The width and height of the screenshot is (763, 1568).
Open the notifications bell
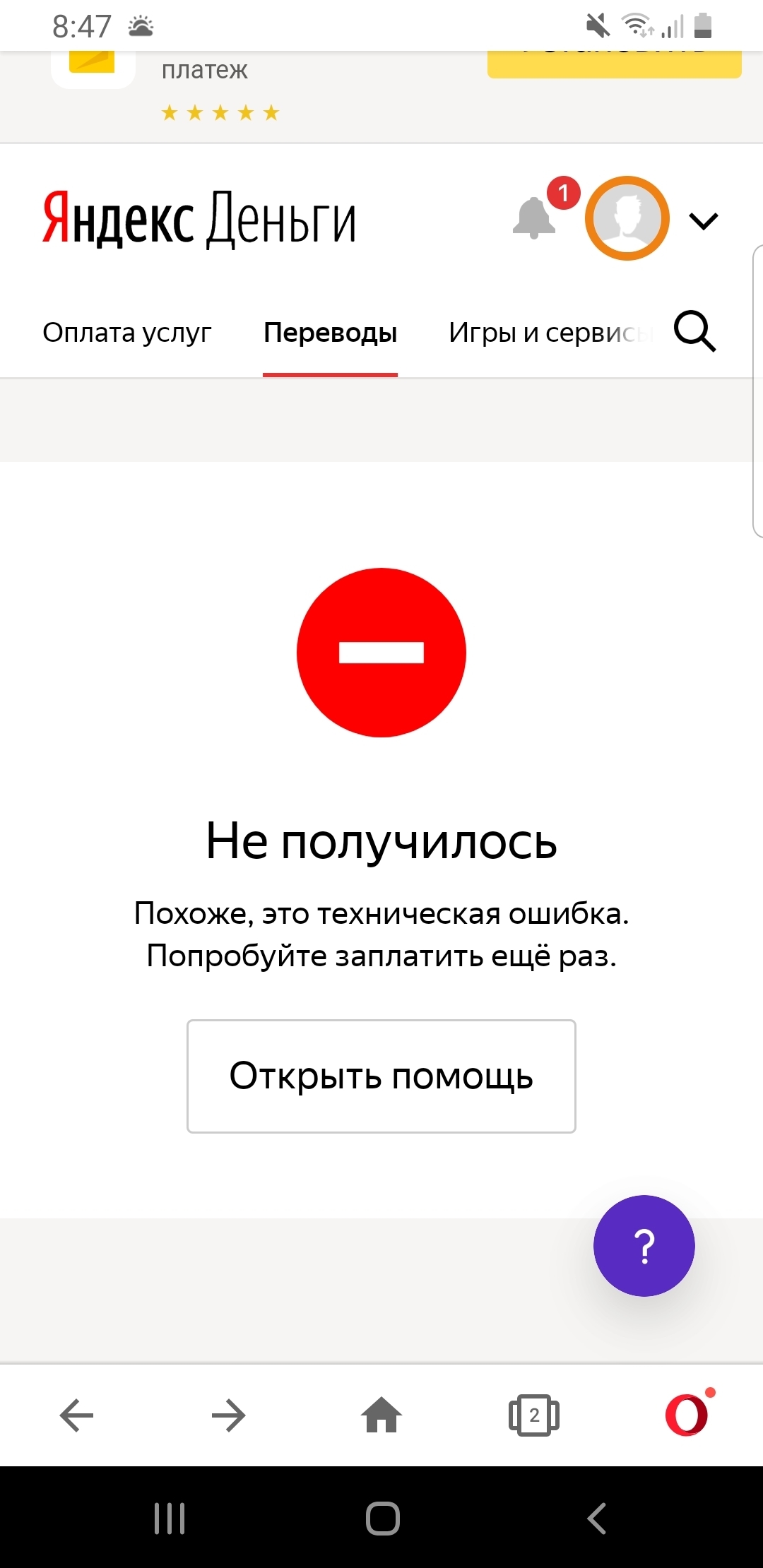click(x=536, y=218)
